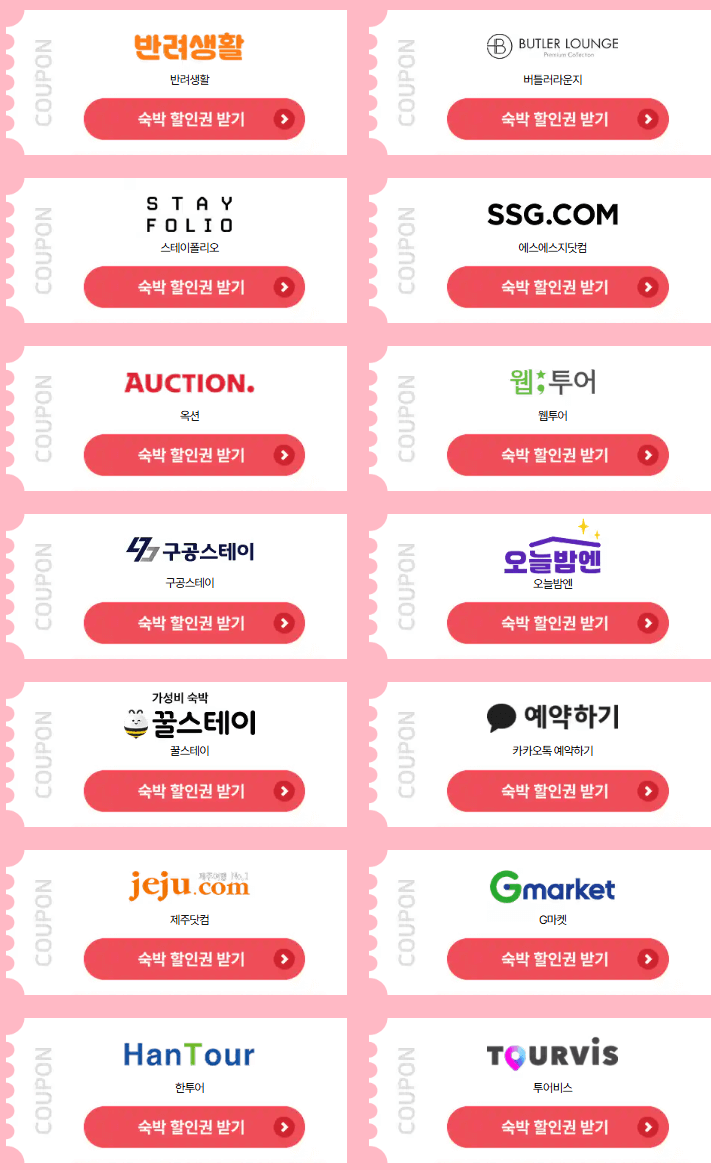Open the HanTour blue logo
The height and width of the screenshot is (1170, 720).
pos(193,1054)
